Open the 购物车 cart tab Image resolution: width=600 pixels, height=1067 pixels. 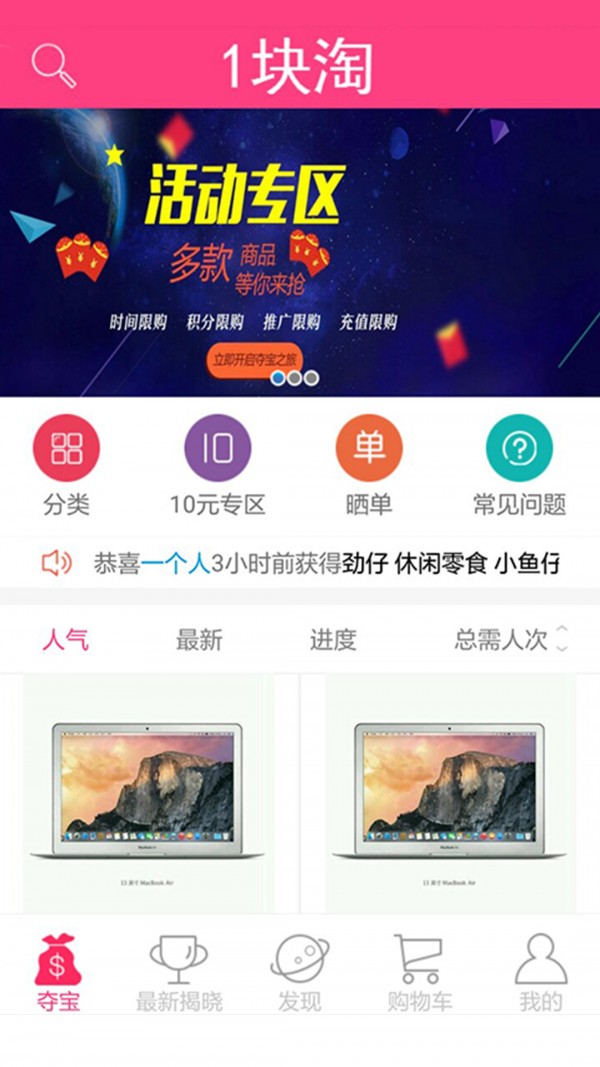(419, 972)
